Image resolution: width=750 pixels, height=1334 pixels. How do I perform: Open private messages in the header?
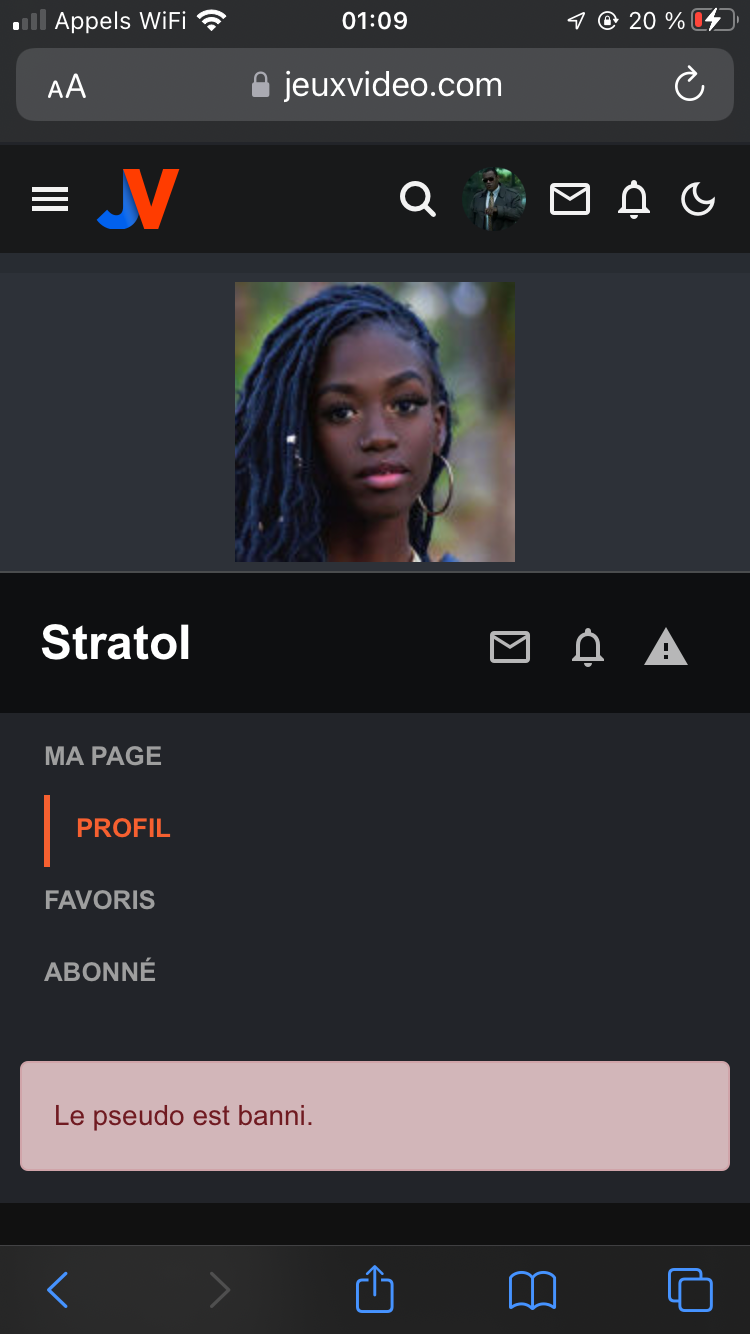tap(570, 200)
